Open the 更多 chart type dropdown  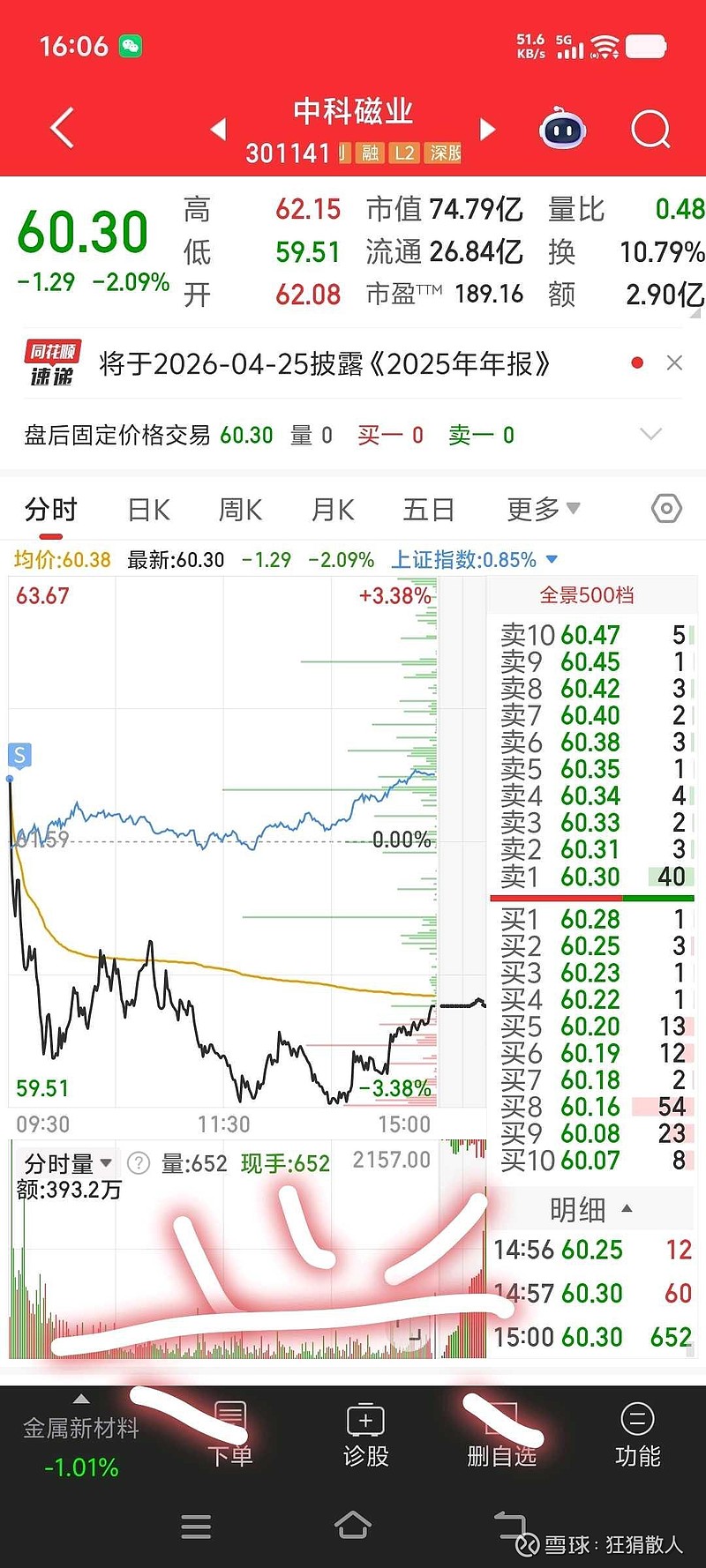coord(545,509)
